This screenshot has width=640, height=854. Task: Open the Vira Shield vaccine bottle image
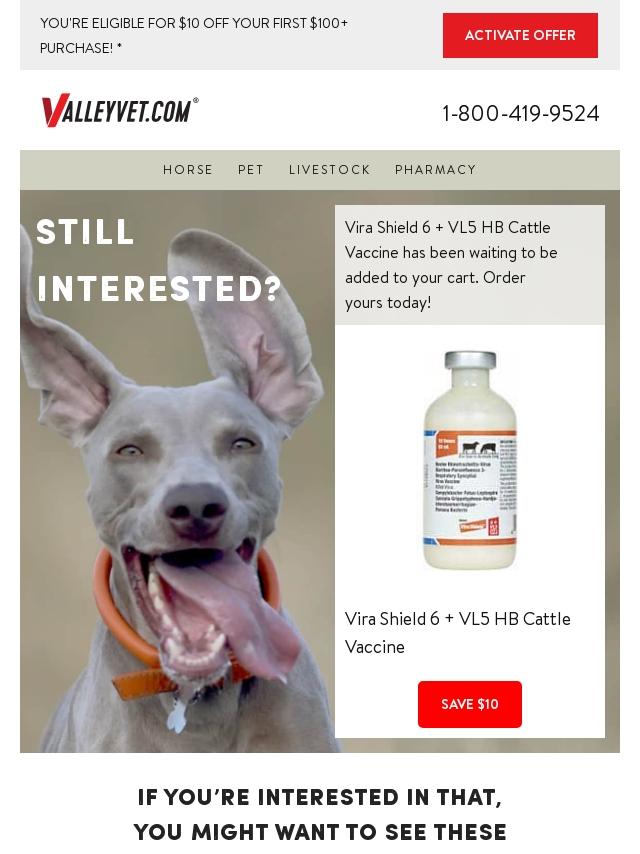(469, 460)
